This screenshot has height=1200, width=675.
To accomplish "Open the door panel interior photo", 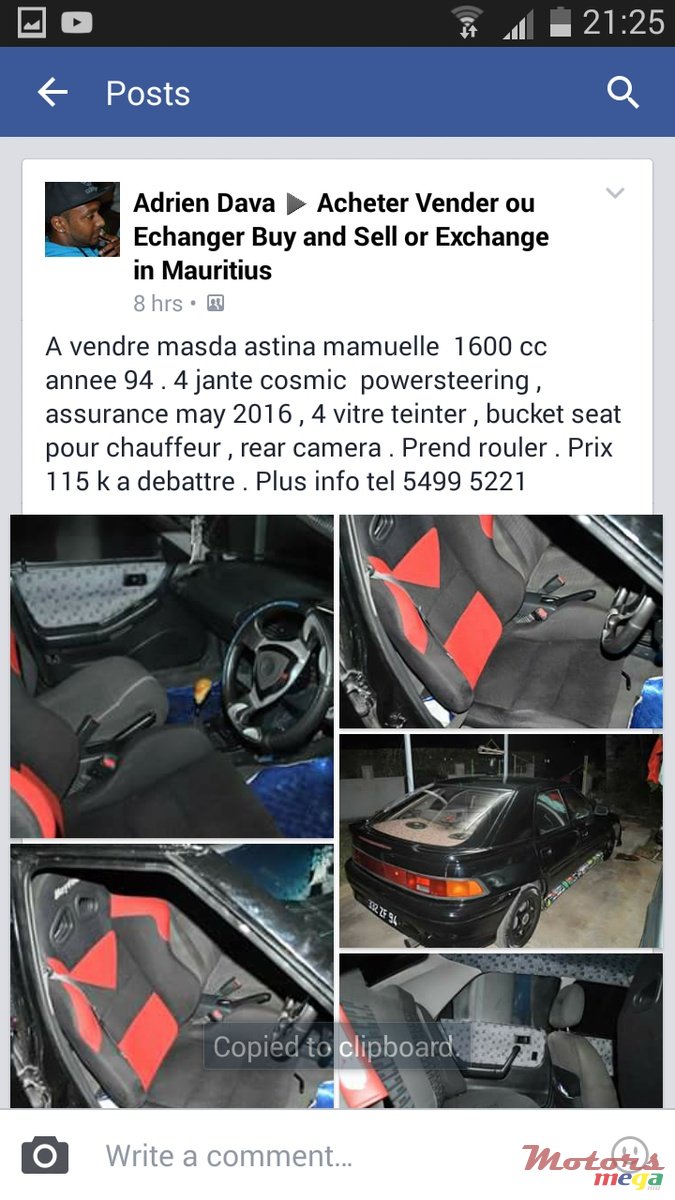I will [x=500, y=1030].
